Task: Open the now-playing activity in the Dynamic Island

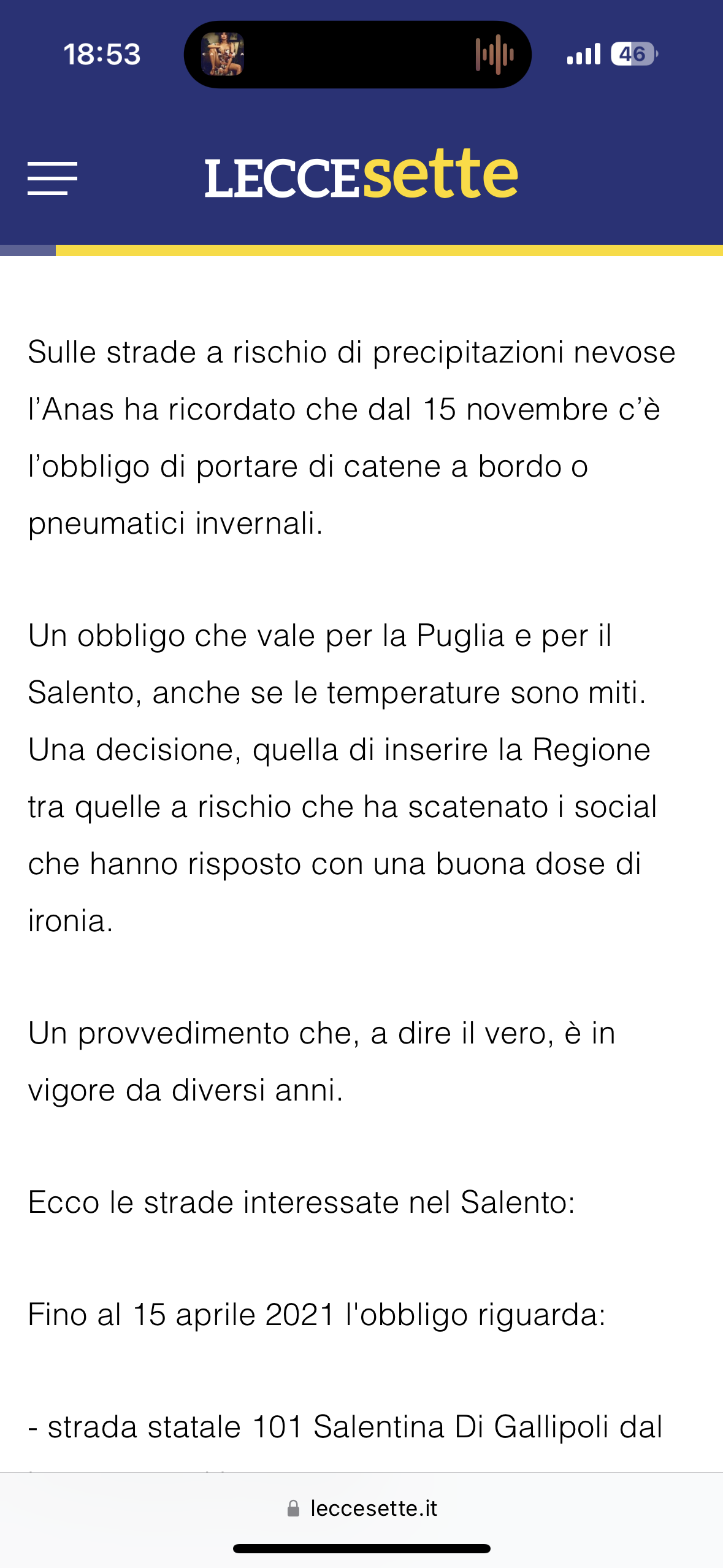Action: click(x=358, y=55)
